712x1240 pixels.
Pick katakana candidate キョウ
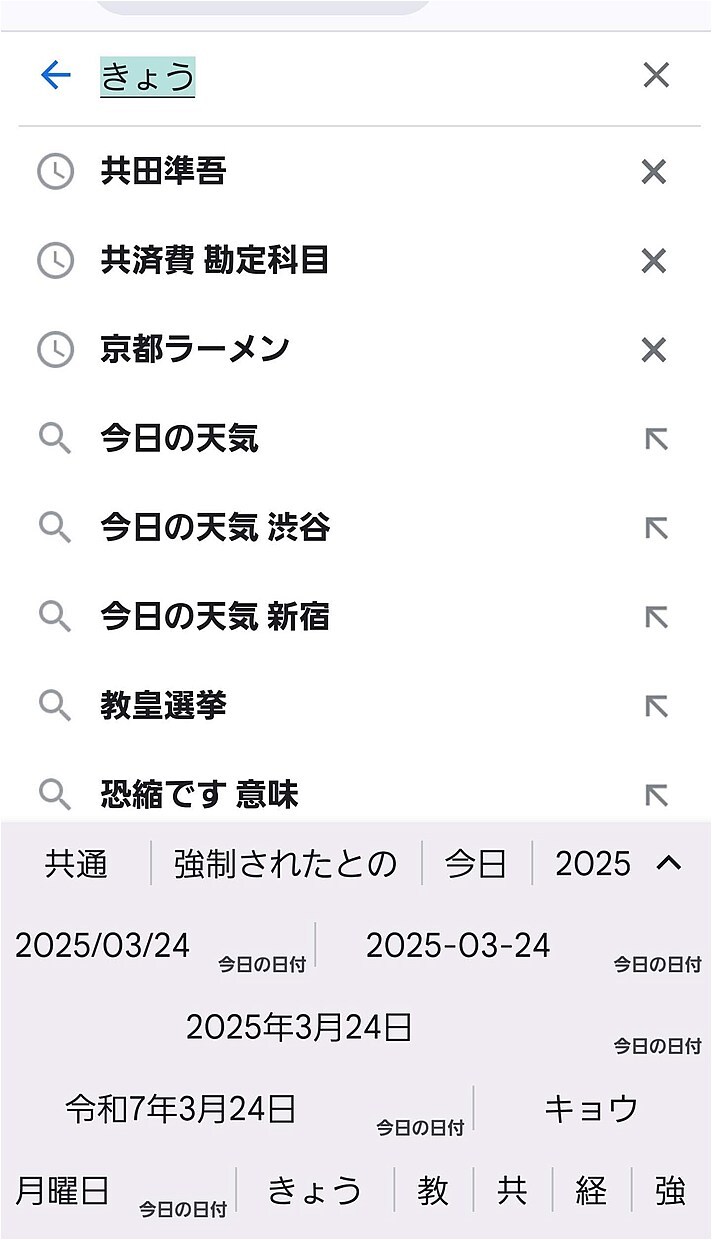click(591, 1109)
